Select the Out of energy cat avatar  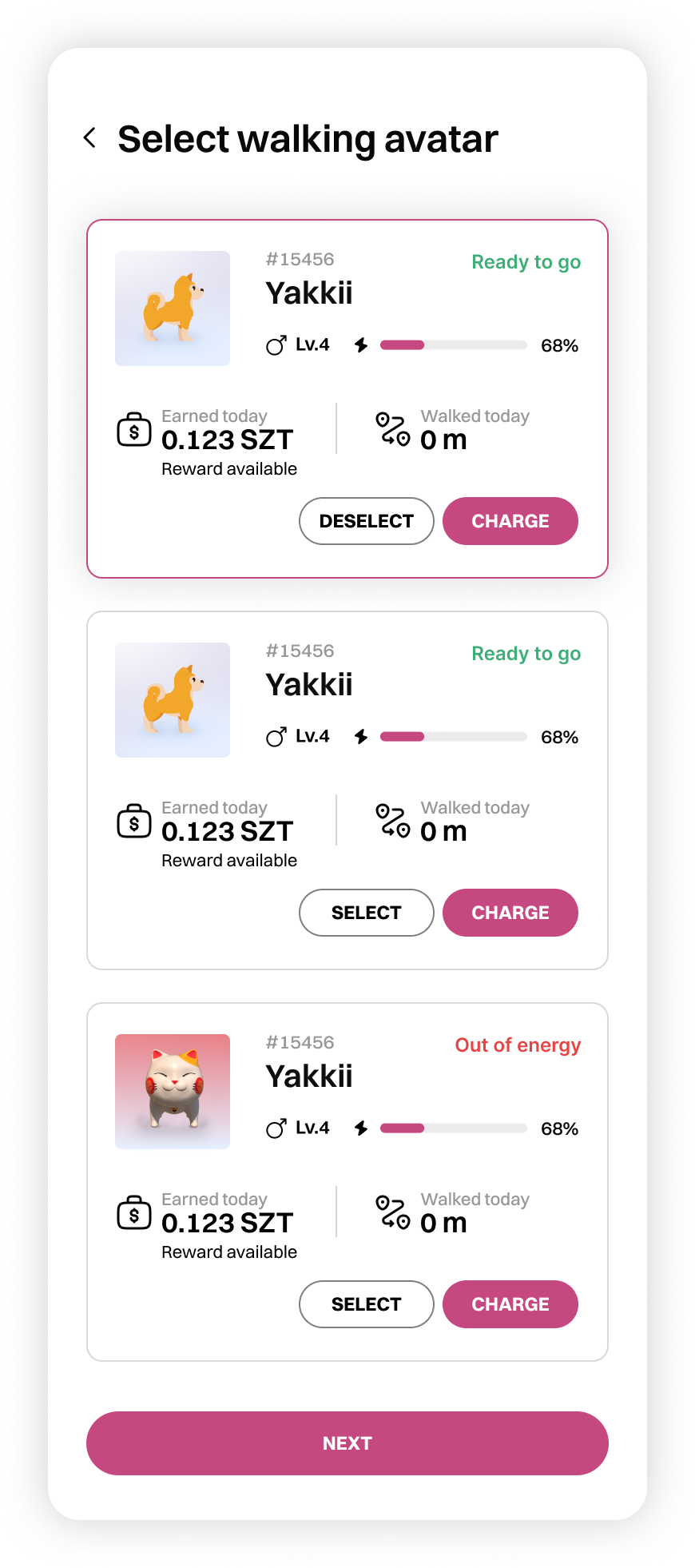click(x=366, y=1304)
